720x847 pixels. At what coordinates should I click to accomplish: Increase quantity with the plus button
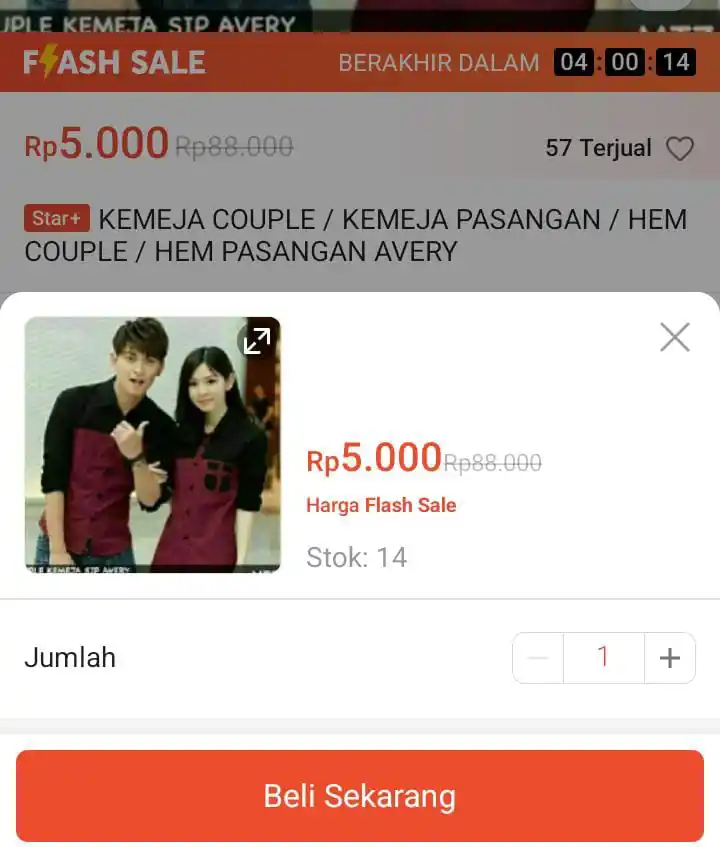click(670, 658)
